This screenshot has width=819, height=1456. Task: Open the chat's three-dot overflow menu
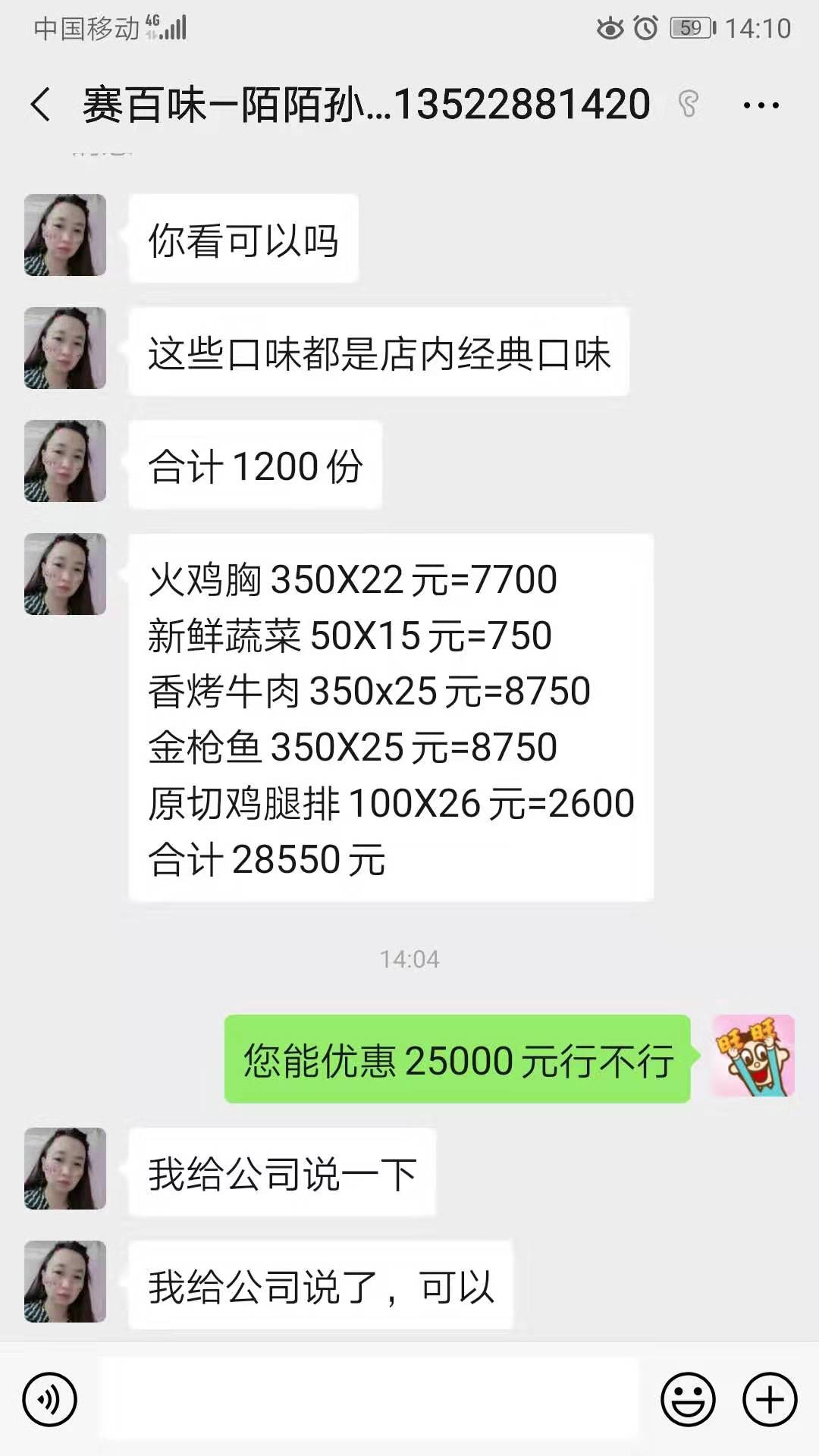761,105
